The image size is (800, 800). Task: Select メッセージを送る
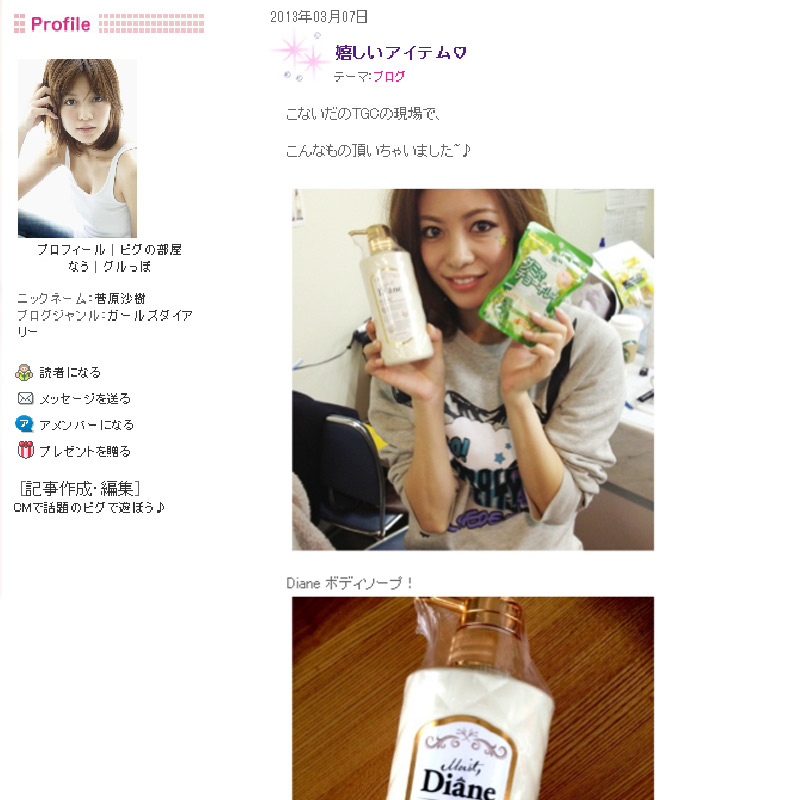[84, 399]
